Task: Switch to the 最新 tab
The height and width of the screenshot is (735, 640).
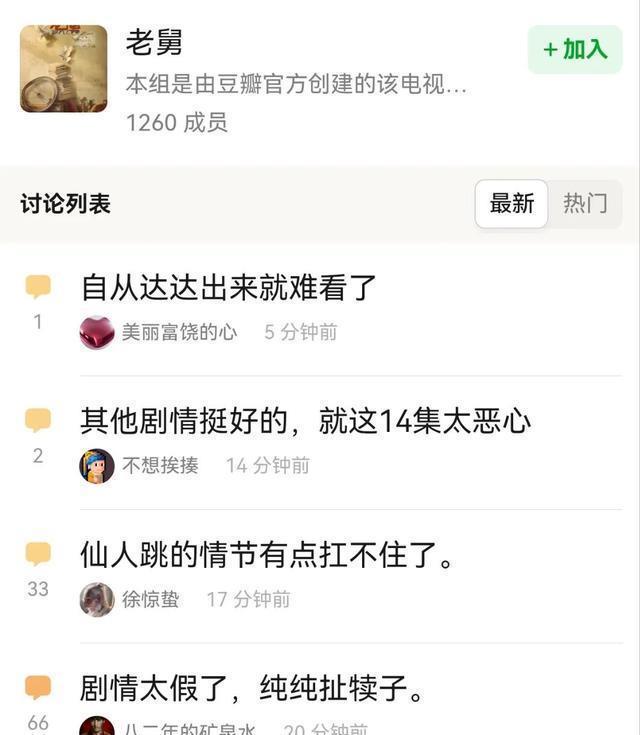Action: pyautogui.click(x=512, y=204)
